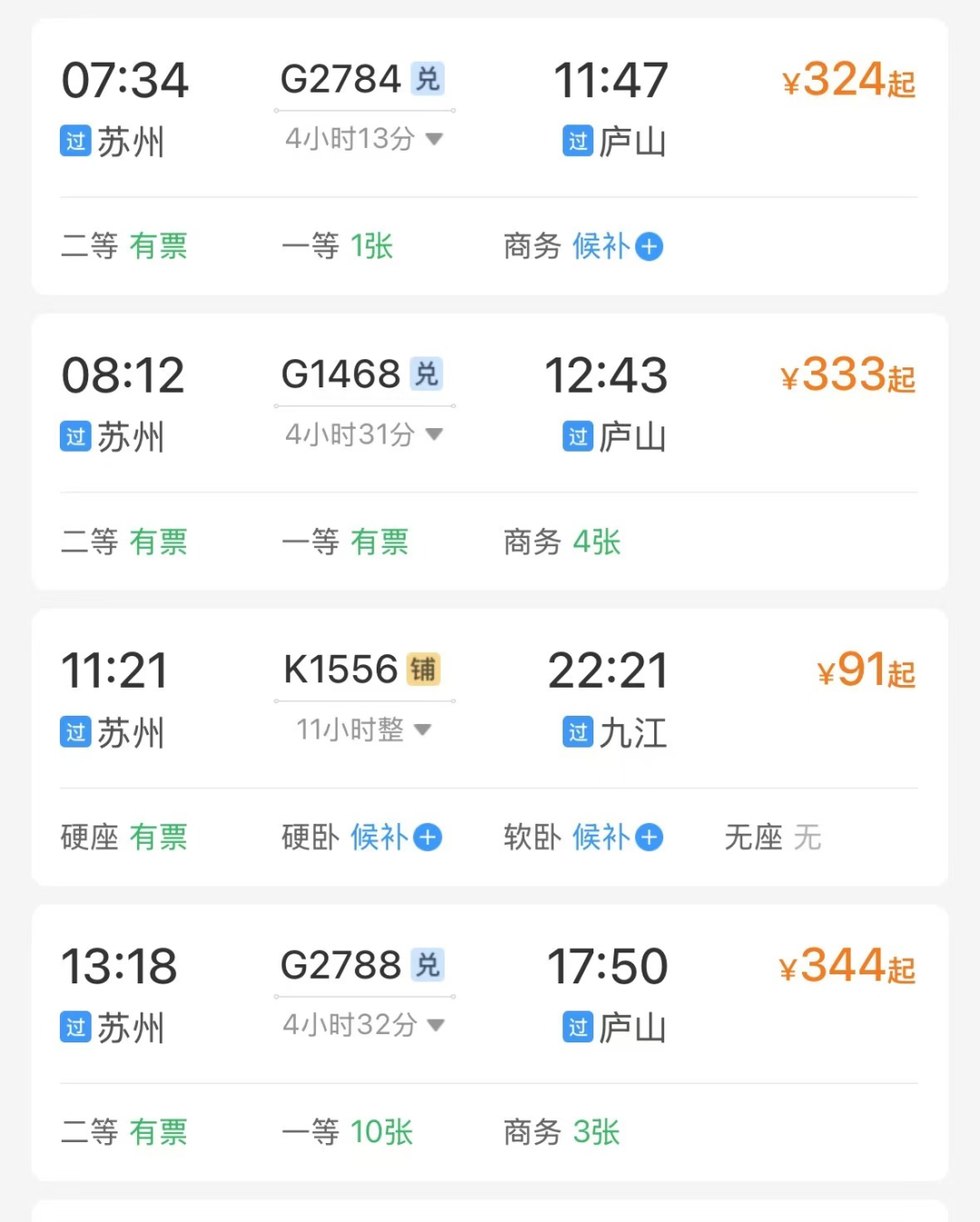Click 有票 for G1468 second-class seats
This screenshot has height=1222, width=980.
pyautogui.click(x=160, y=542)
